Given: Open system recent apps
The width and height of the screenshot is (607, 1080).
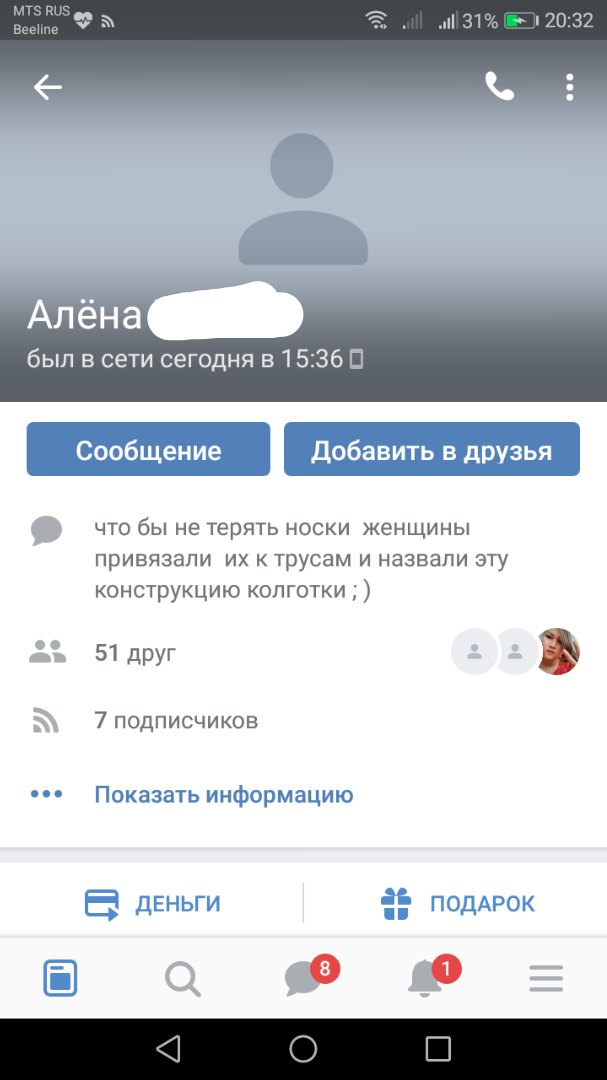Looking at the screenshot, I should click(438, 1049).
